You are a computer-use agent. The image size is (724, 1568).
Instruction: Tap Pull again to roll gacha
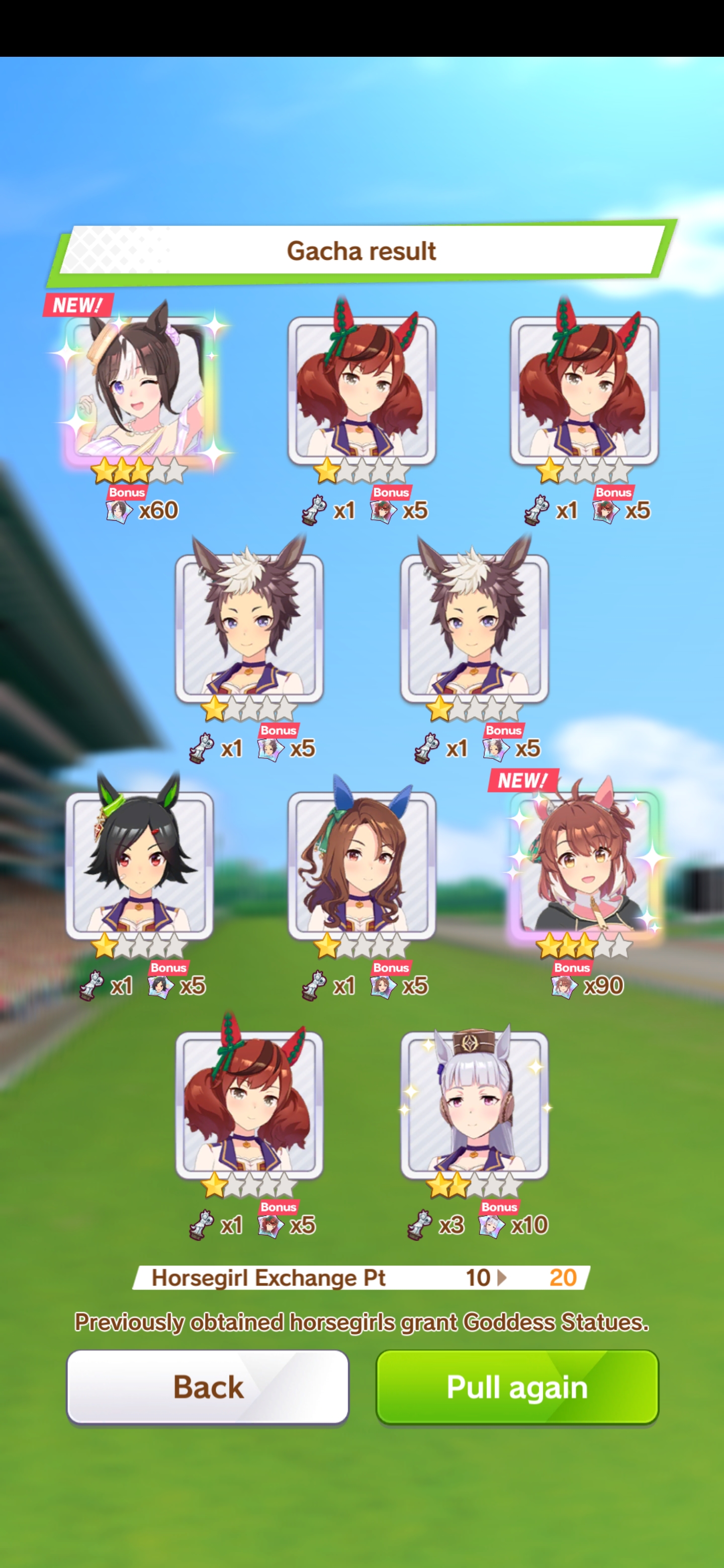[x=517, y=1387]
